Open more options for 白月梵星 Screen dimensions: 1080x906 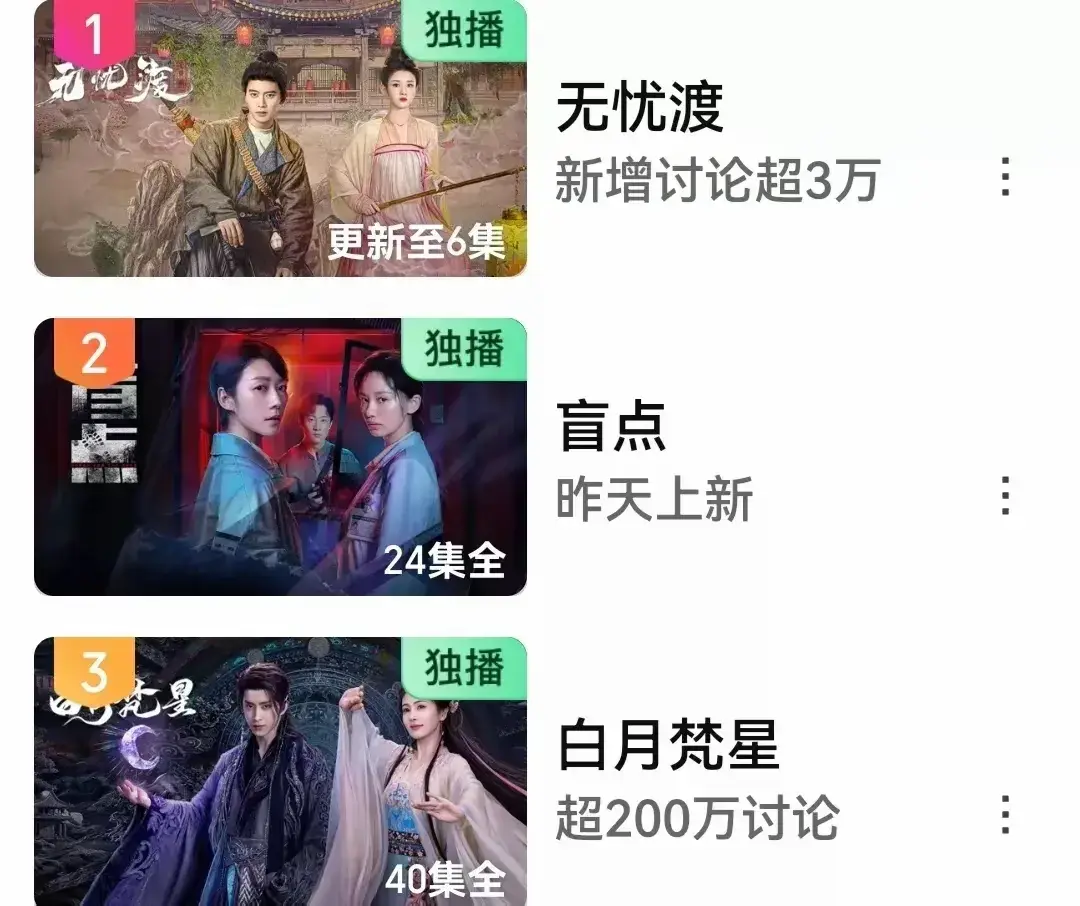tap(1005, 815)
